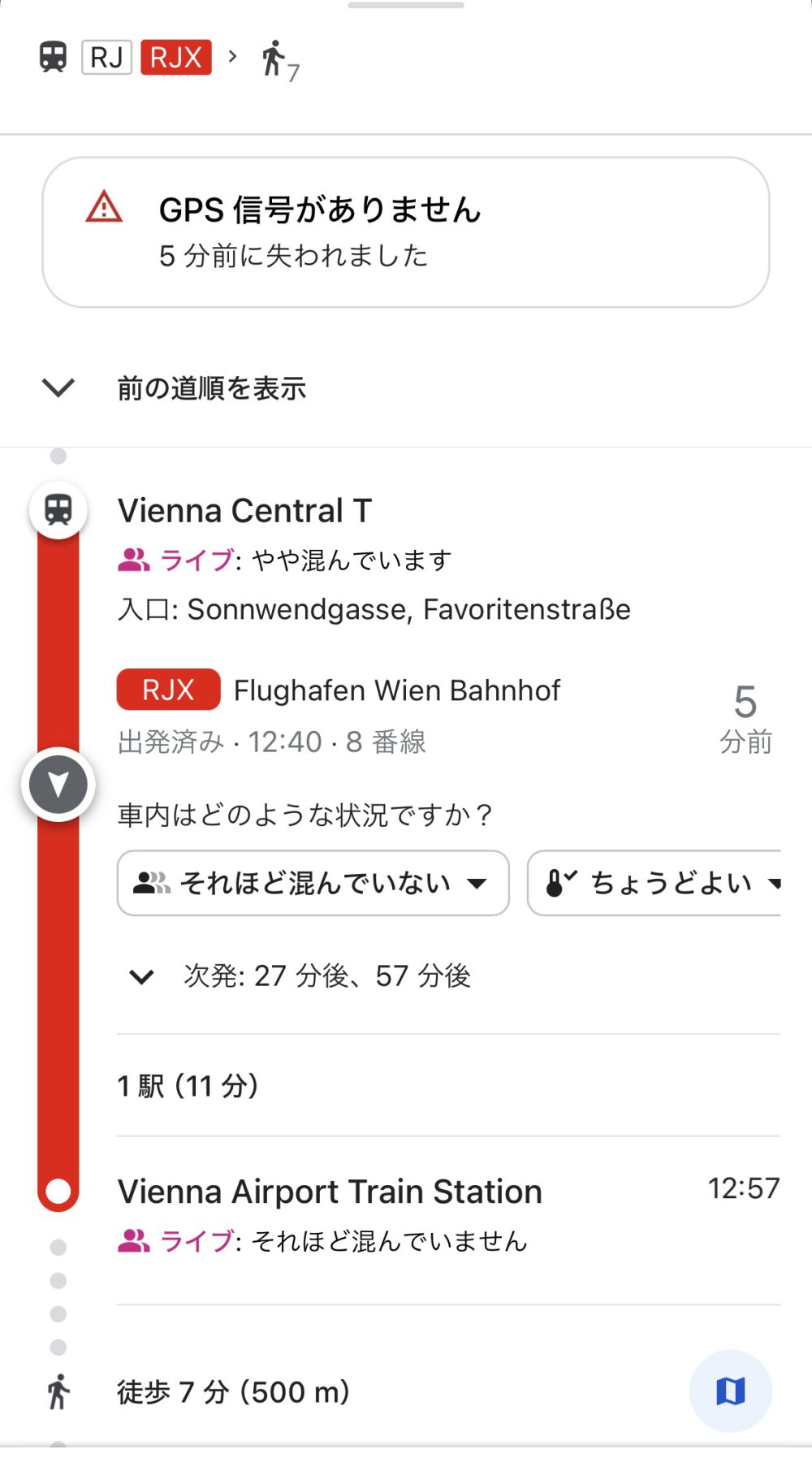Expand the 前の道順を表示 previous directions
This screenshot has height=1462, width=812.
click(406, 388)
